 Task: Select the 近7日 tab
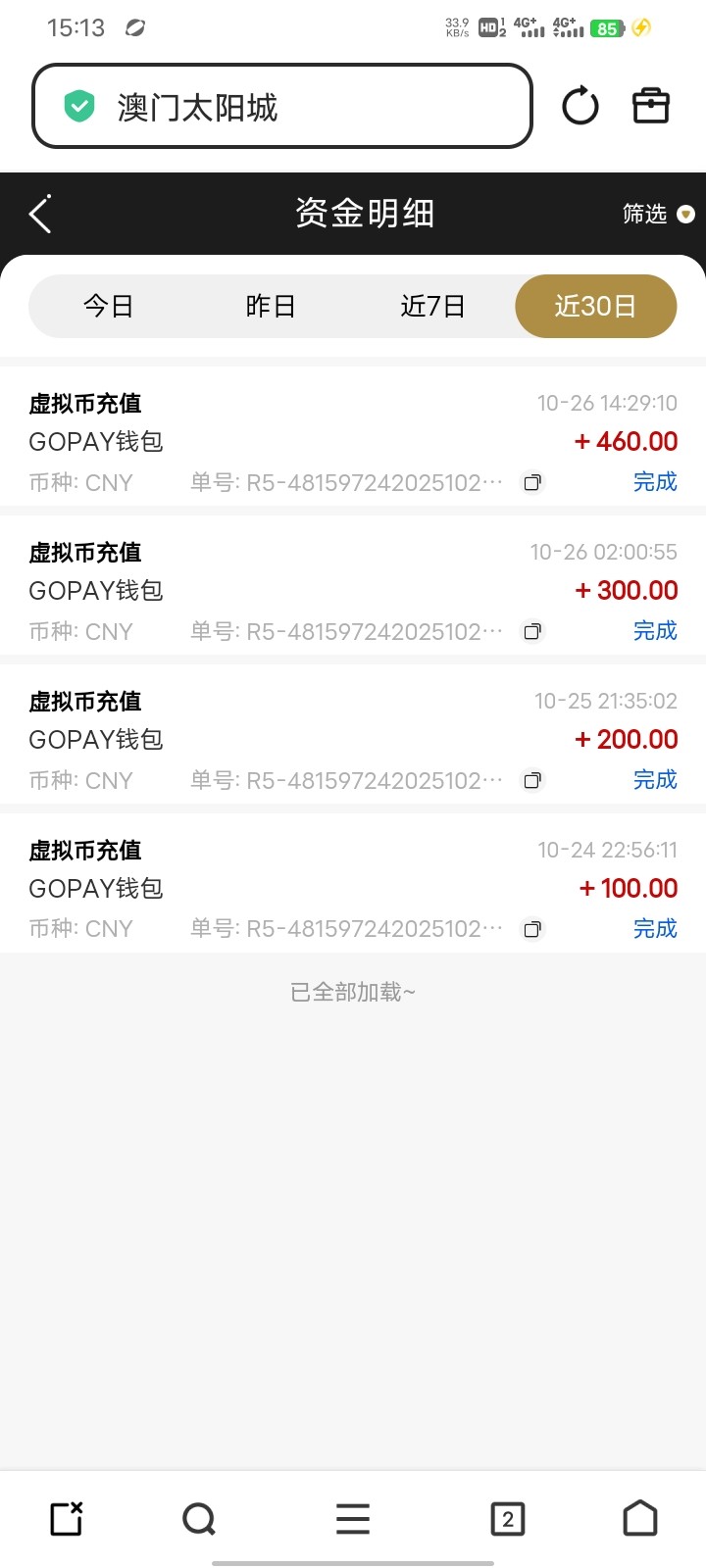coord(432,307)
